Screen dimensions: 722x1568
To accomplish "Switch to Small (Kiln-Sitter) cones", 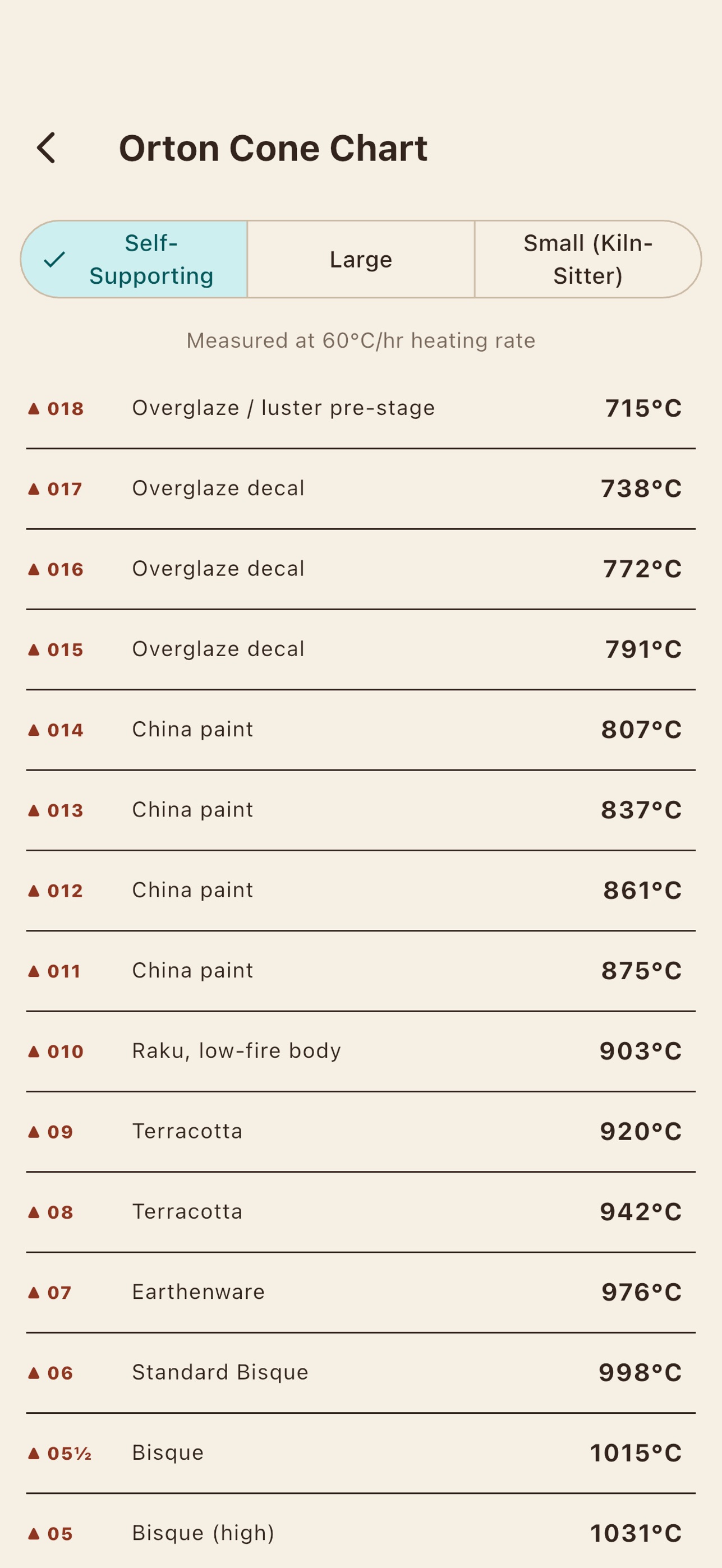I will click(x=587, y=259).
